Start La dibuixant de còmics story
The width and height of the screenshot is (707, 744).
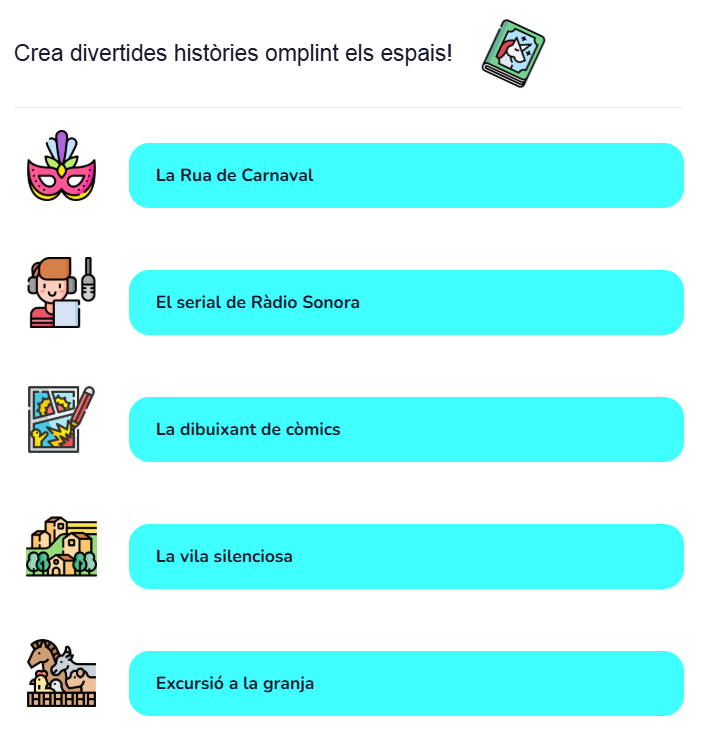[405, 429]
